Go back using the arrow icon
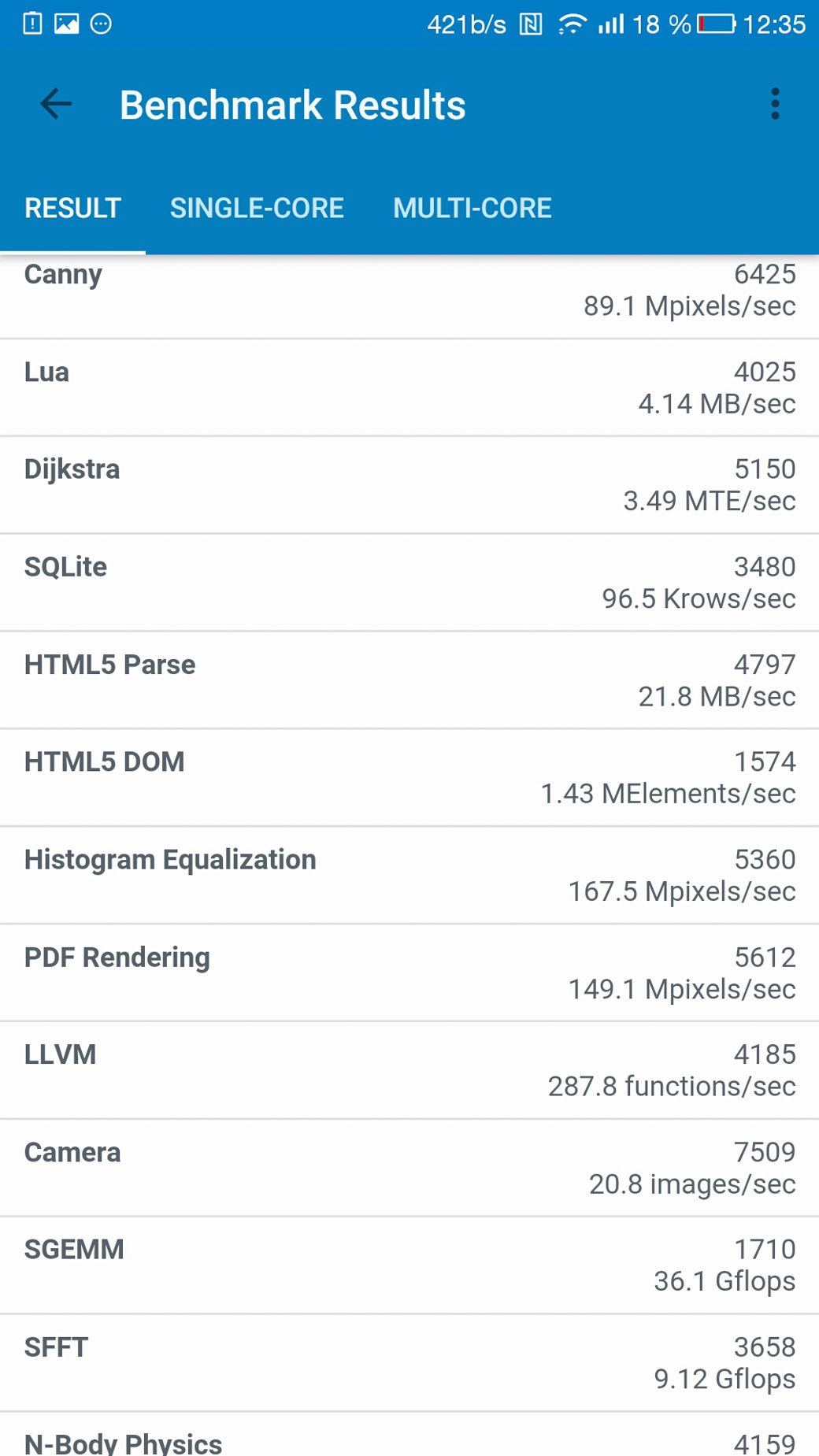The height and width of the screenshot is (1456, 819). click(56, 104)
